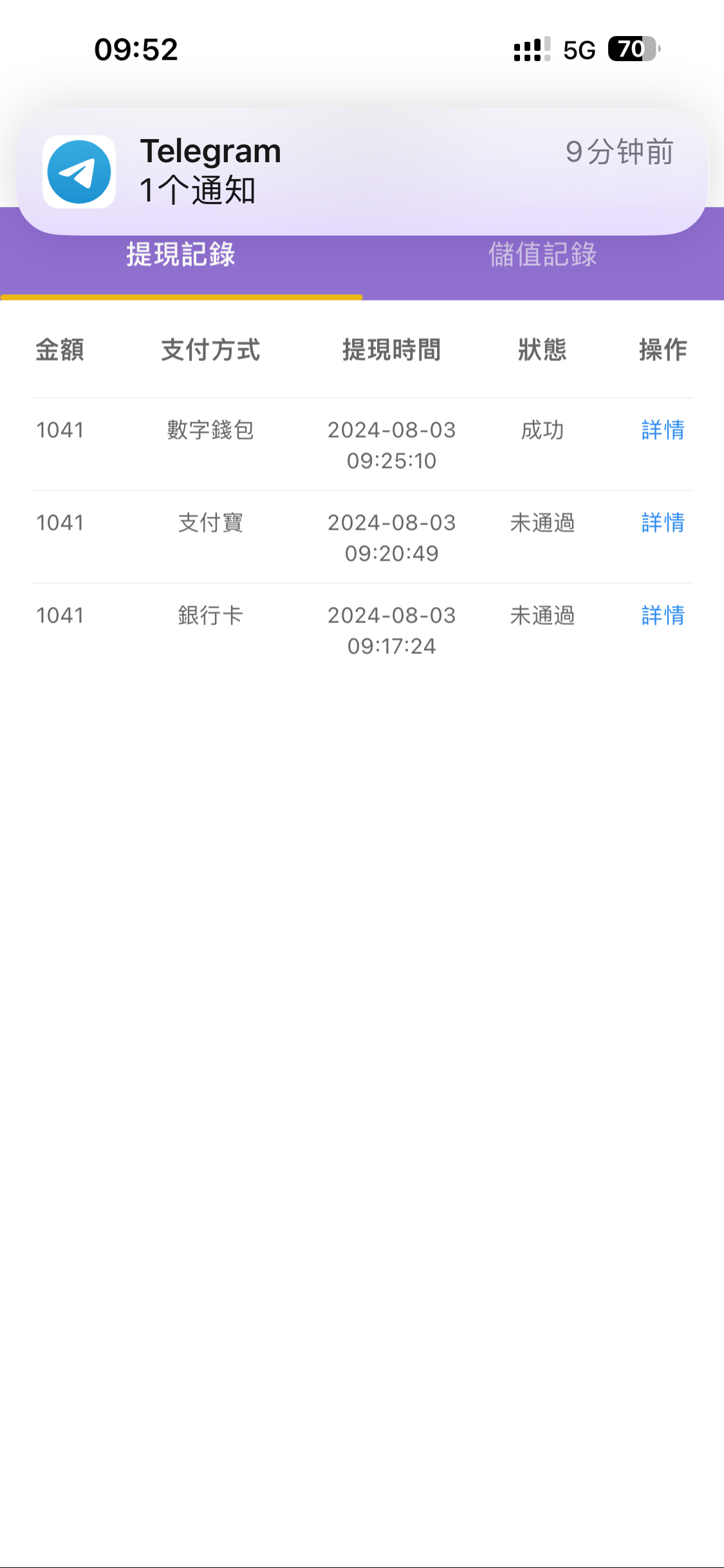Open 詳情 for the 數字錢包 withdrawal
Image resolution: width=724 pixels, height=1568 pixels.
coord(662,430)
